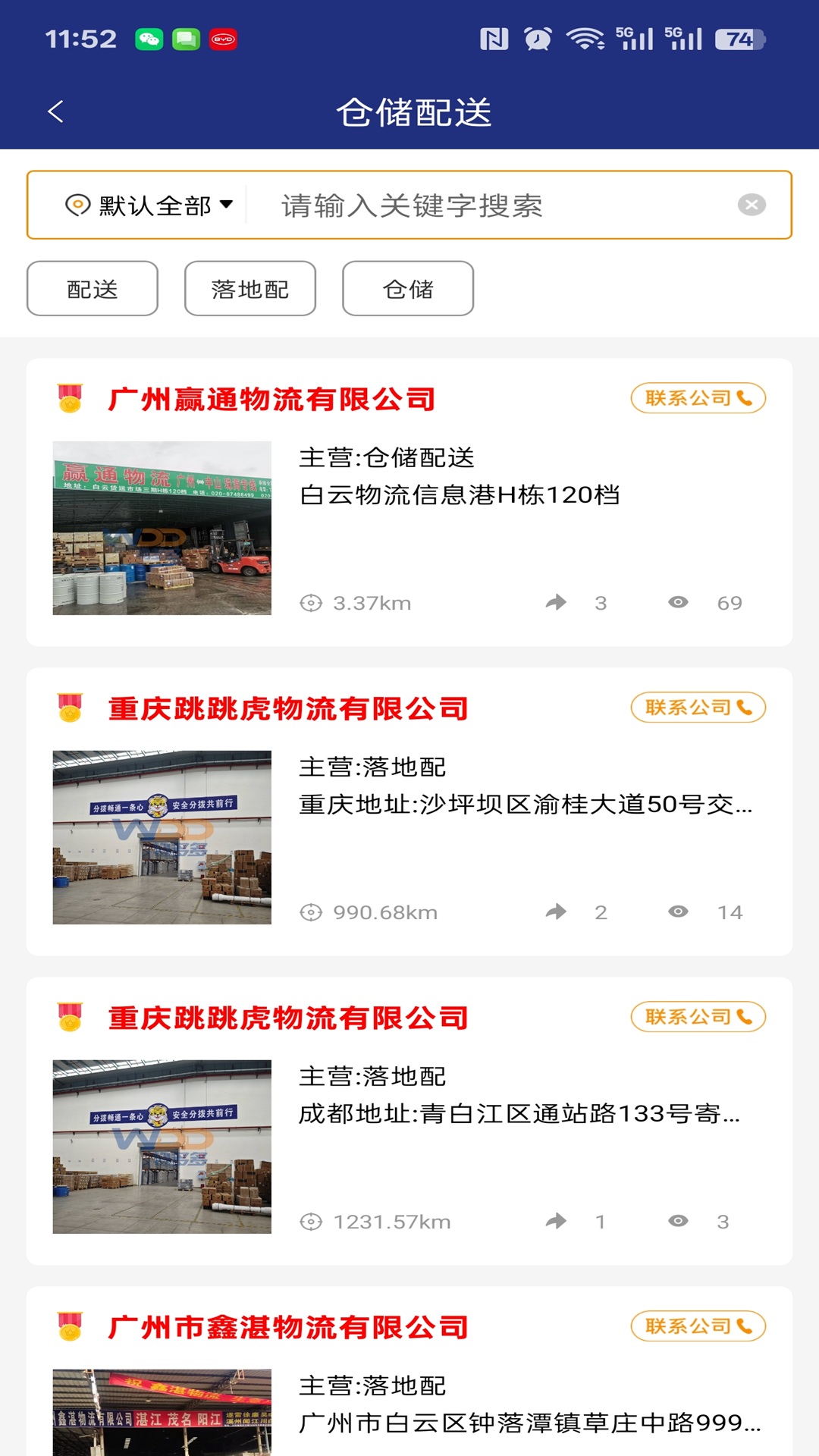Image resolution: width=819 pixels, height=1456 pixels.
Task: Tap 联系公司 on the second 重庆跳跳虎 card
Action: point(698,1018)
